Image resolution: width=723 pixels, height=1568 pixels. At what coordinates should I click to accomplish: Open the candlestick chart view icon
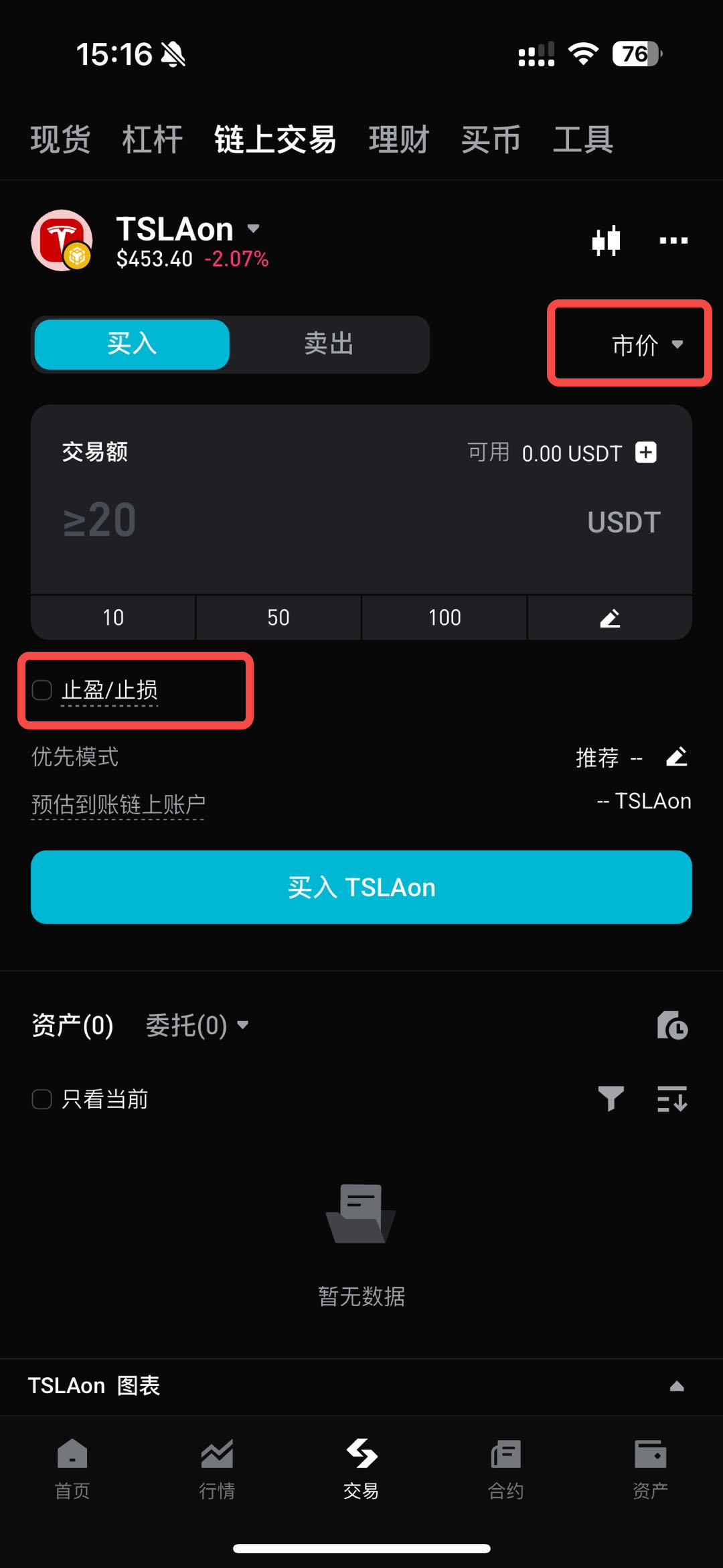pos(607,240)
